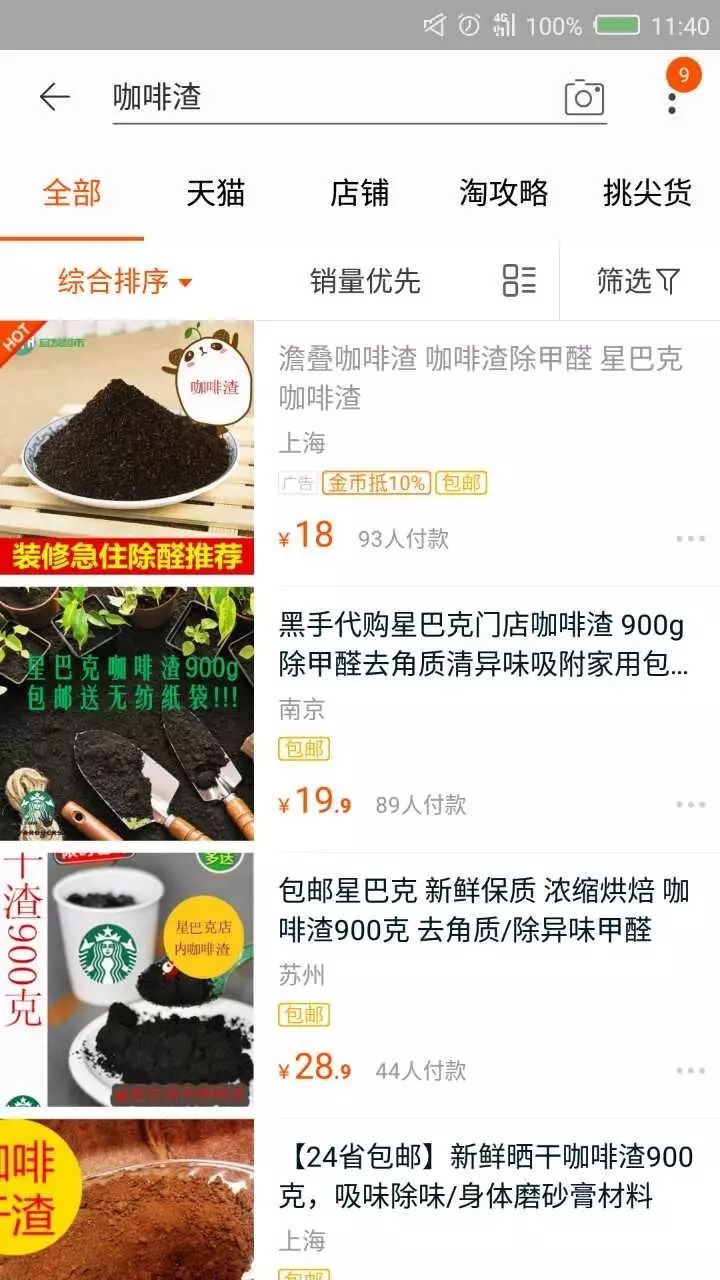The image size is (720, 1280).
Task: Switch to the 挑尖货 tab
Action: point(648,193)
